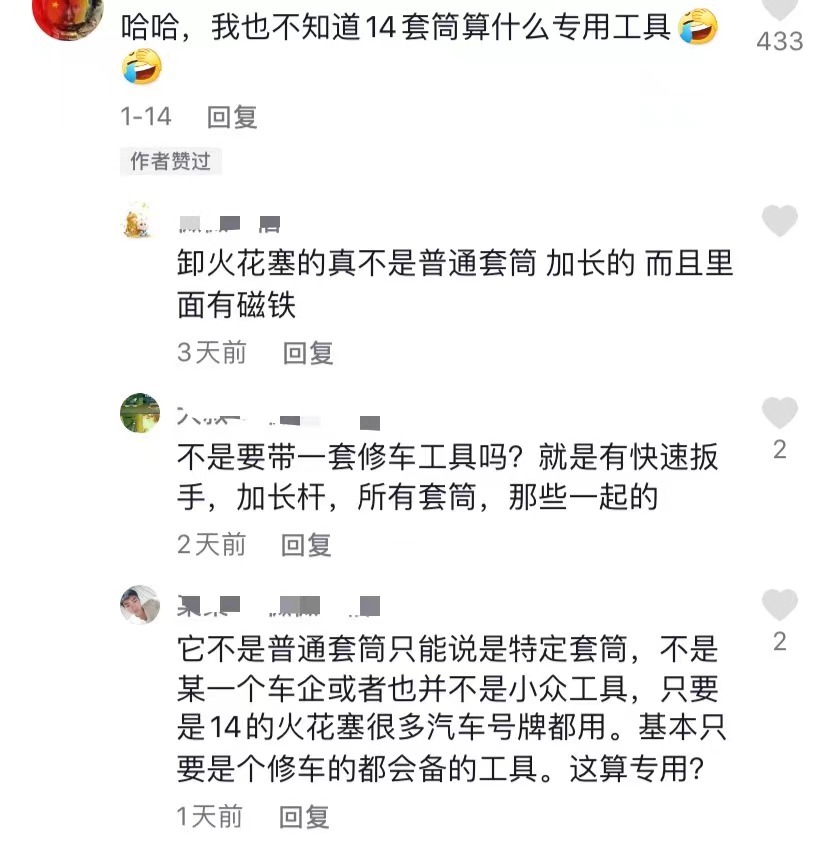View the profile picture of the magnet socket replier
This screenshot has height=851, width=828.
click(138, 222)
